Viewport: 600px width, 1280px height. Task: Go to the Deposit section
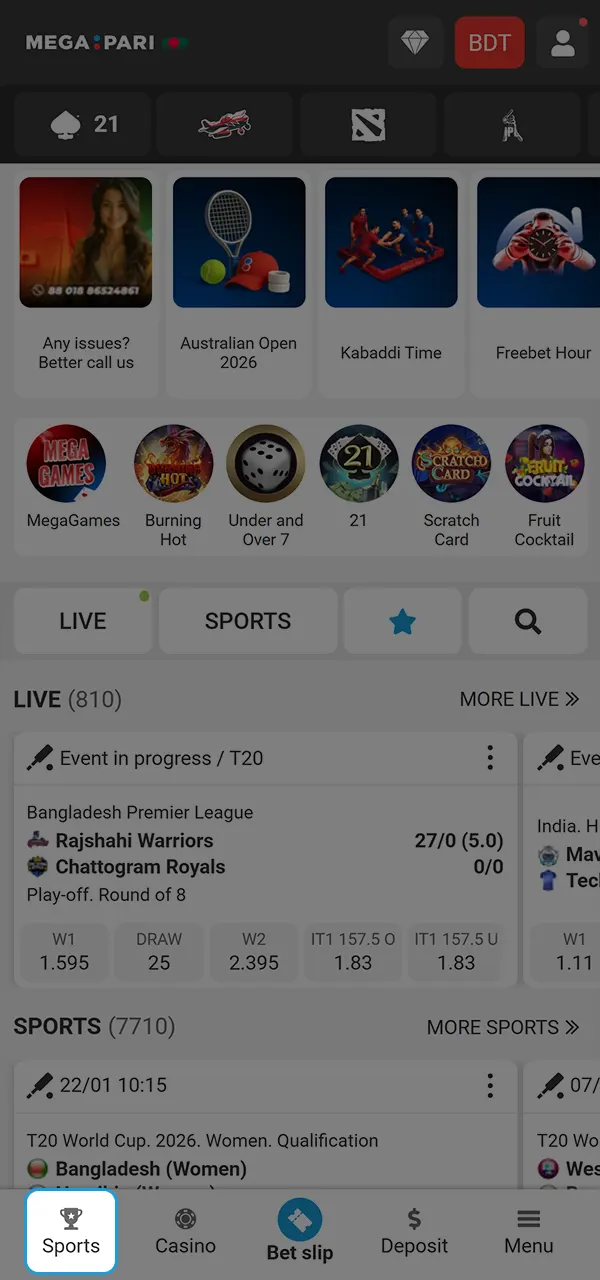point(414,1232)
